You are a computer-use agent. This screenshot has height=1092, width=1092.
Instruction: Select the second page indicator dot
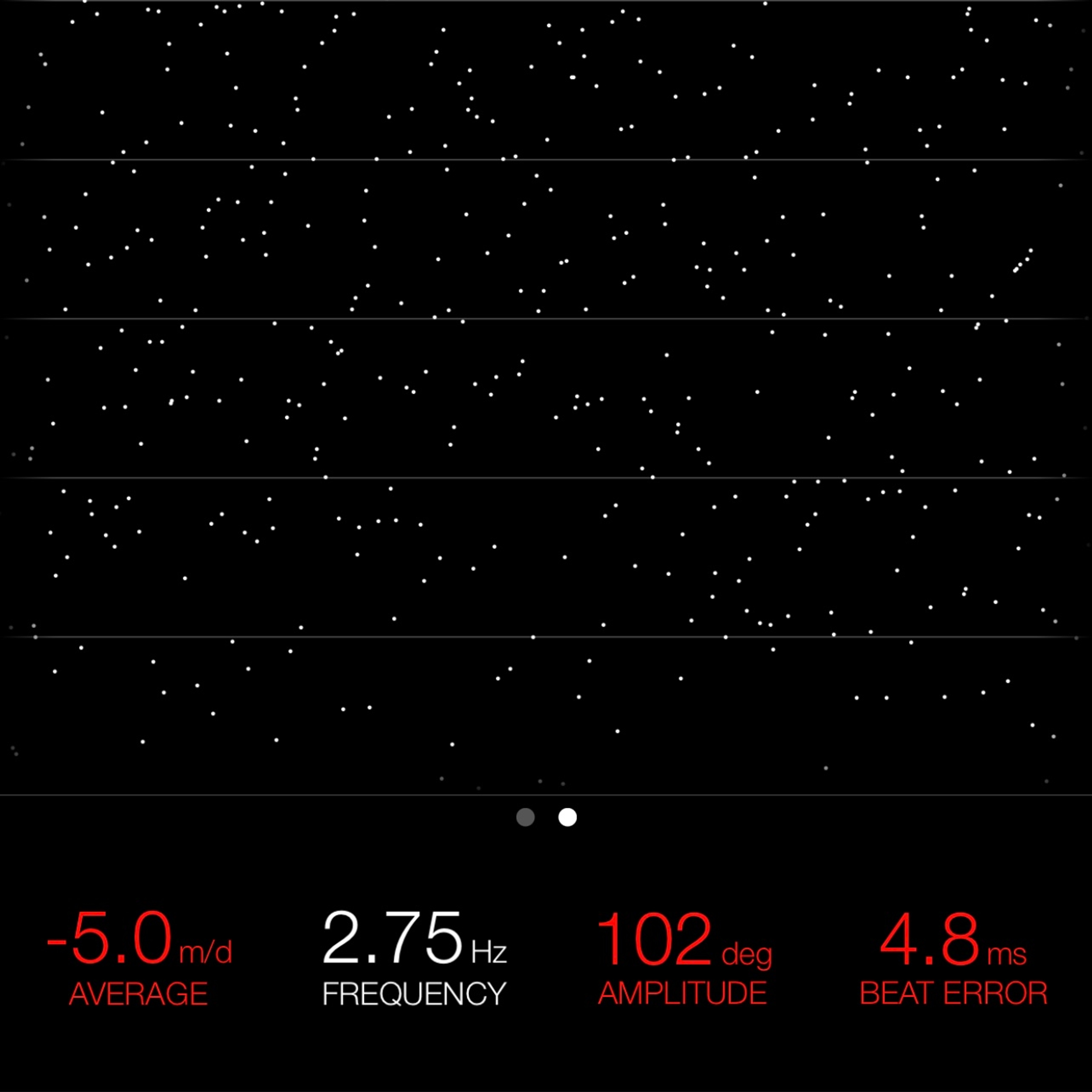567,817
